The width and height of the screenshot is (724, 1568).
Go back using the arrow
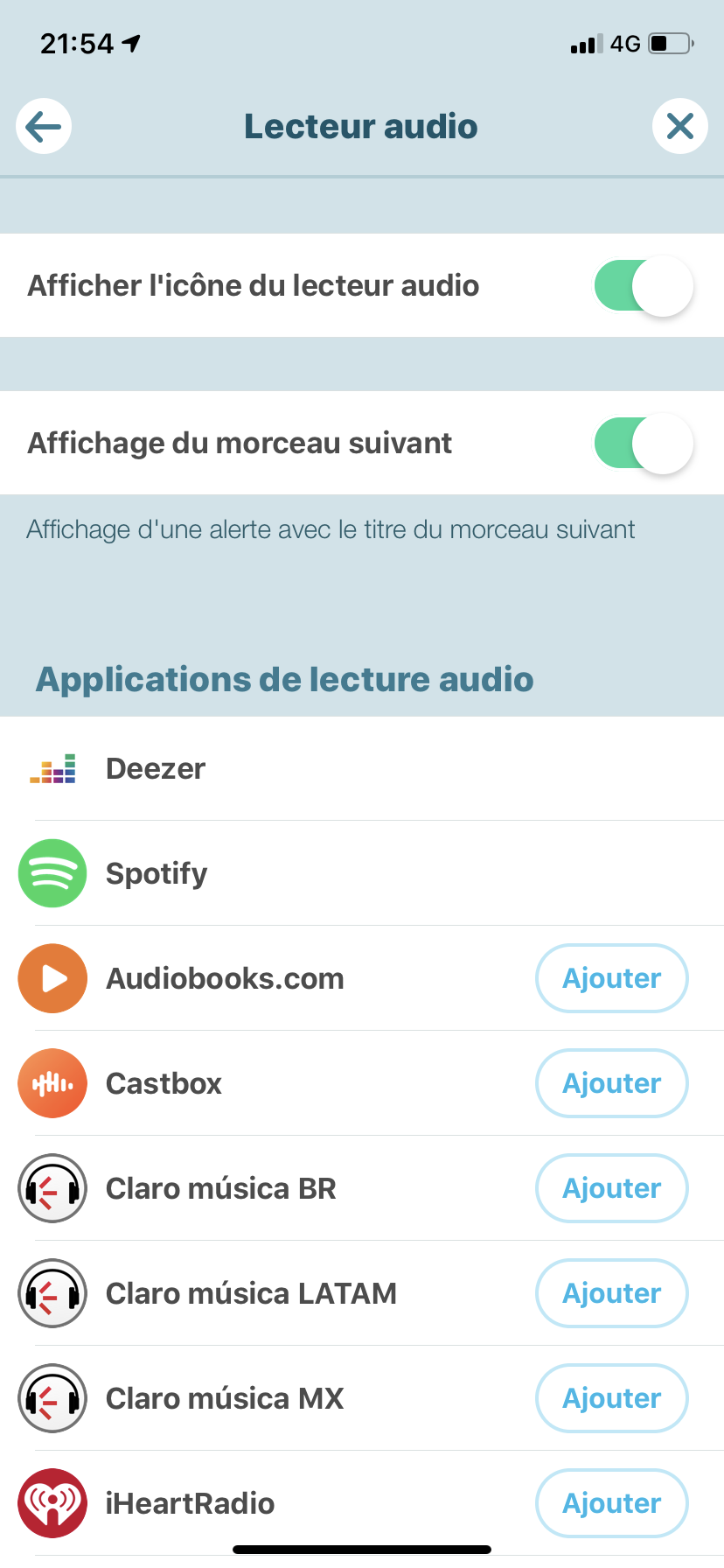44,127
